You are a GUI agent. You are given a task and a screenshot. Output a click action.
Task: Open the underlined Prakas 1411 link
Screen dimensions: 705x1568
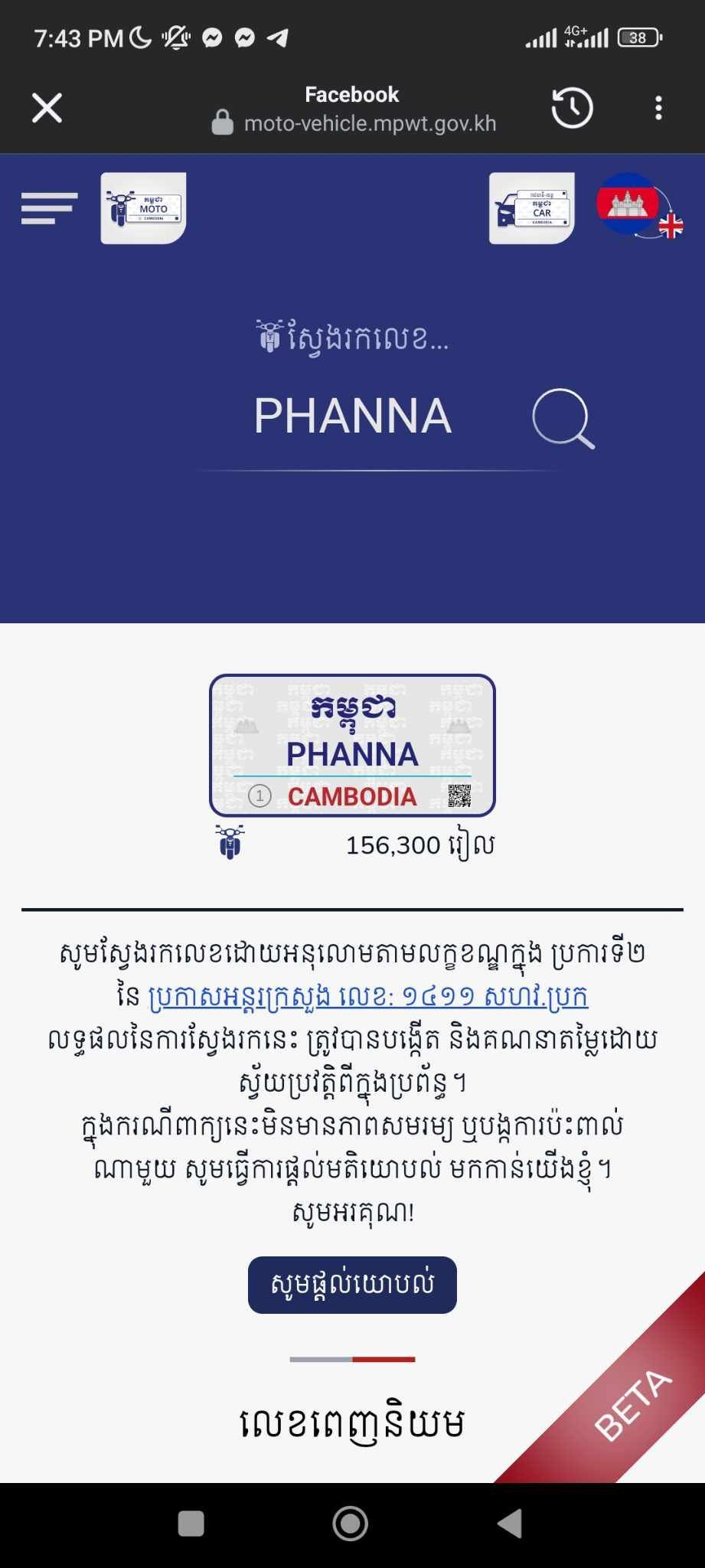click(x=367, y=996)
